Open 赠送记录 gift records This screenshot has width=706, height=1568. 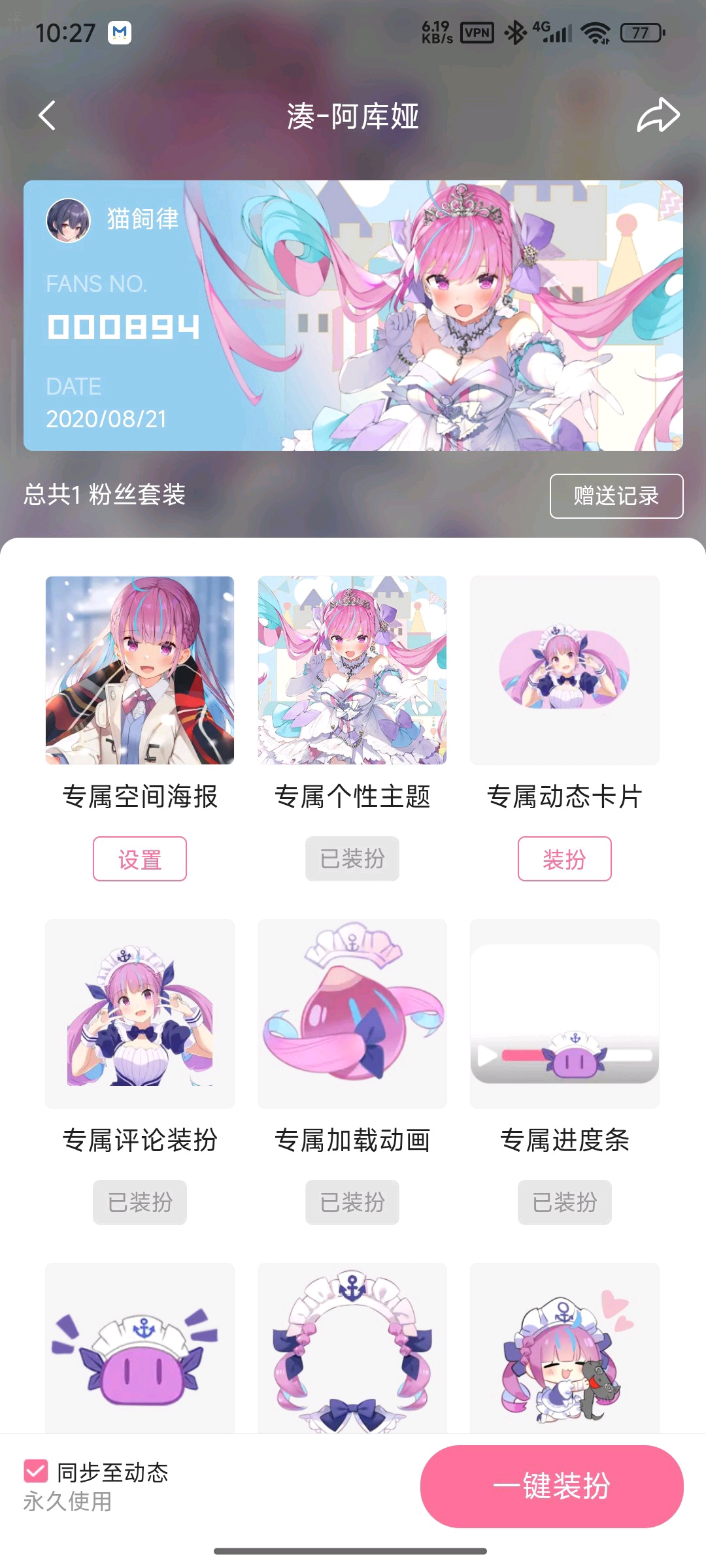[616, 496]
